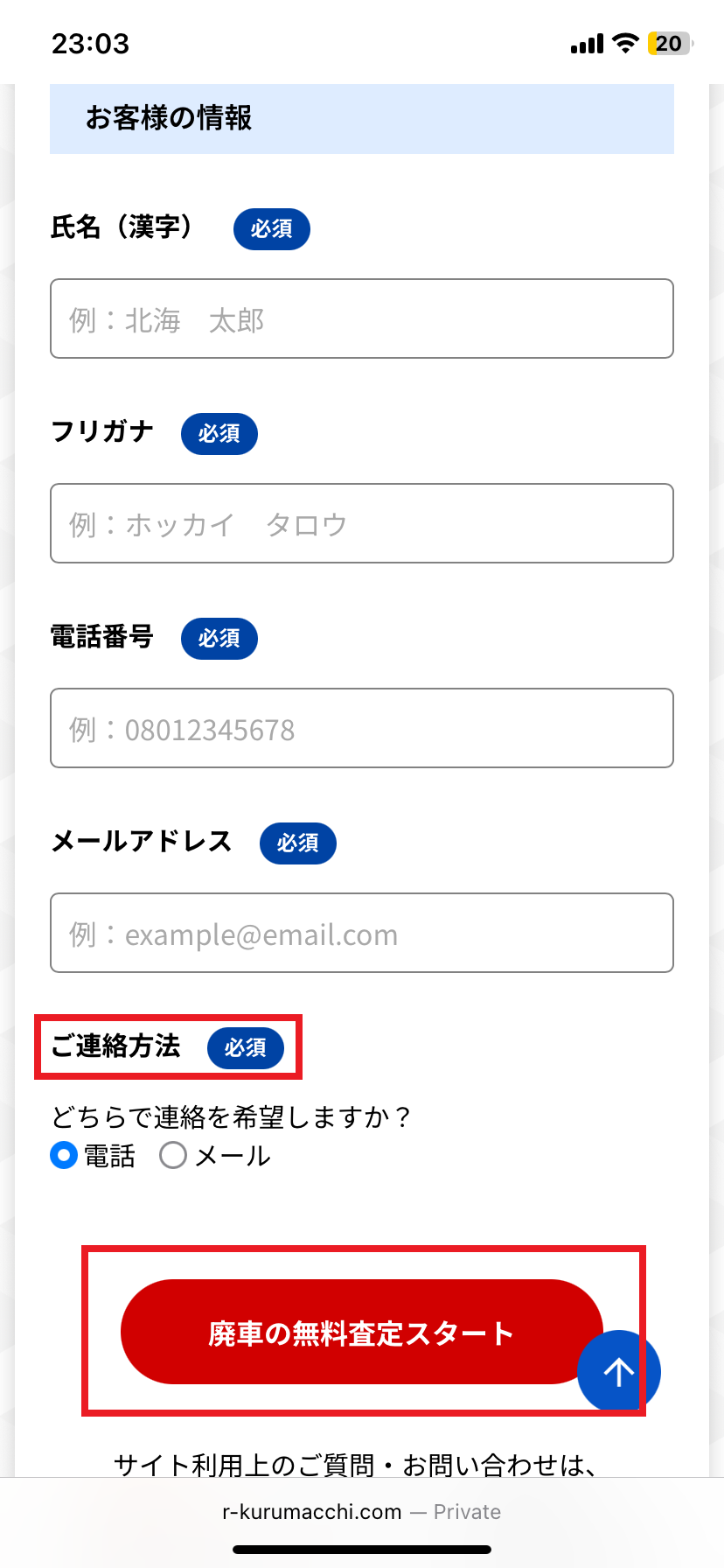
Task: Click the 氏名（漢字）name input field
Action: pyautogui.click(x=362, y=318)
